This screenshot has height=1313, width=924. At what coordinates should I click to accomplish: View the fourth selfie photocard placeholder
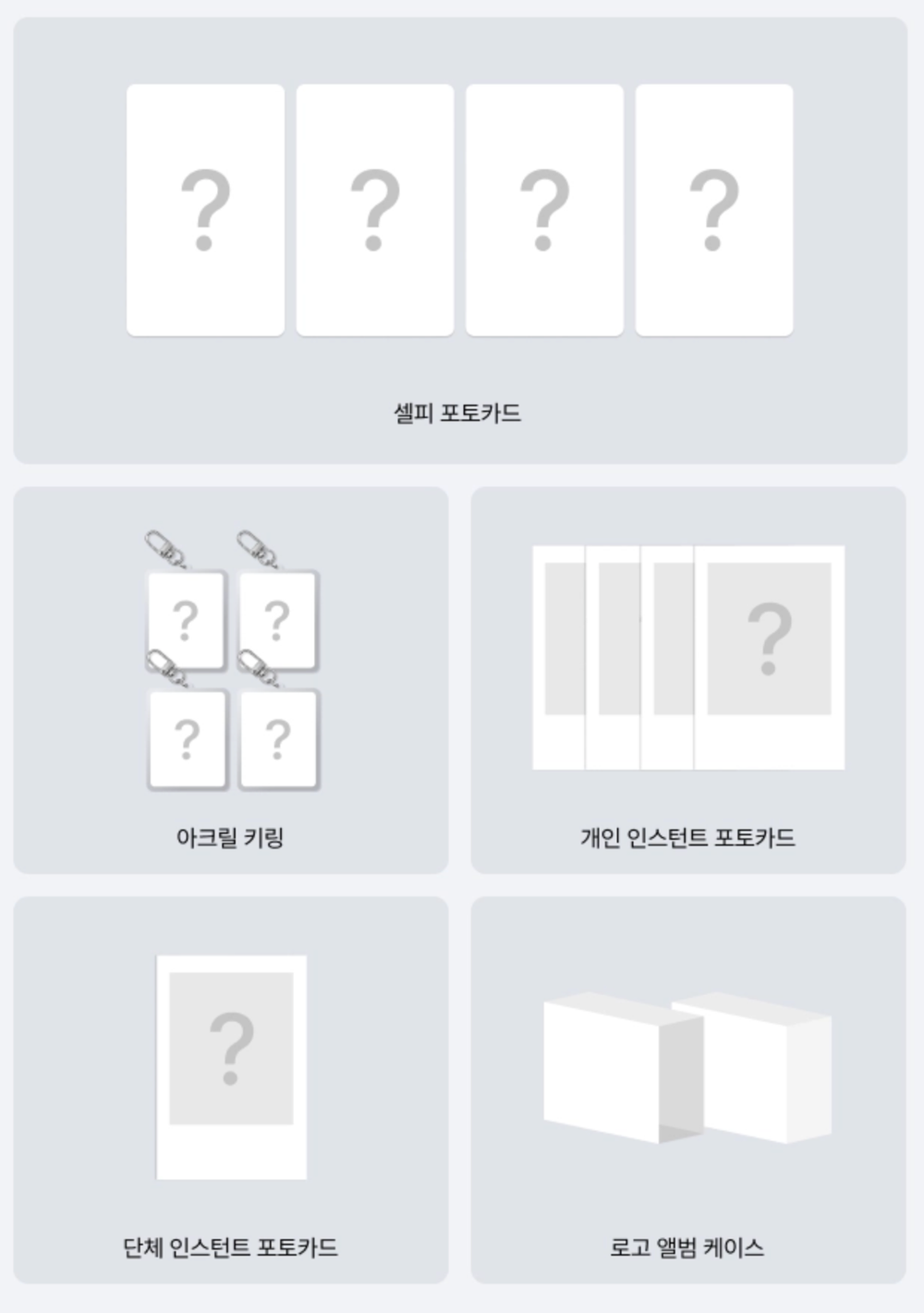(x=712, y=209)
